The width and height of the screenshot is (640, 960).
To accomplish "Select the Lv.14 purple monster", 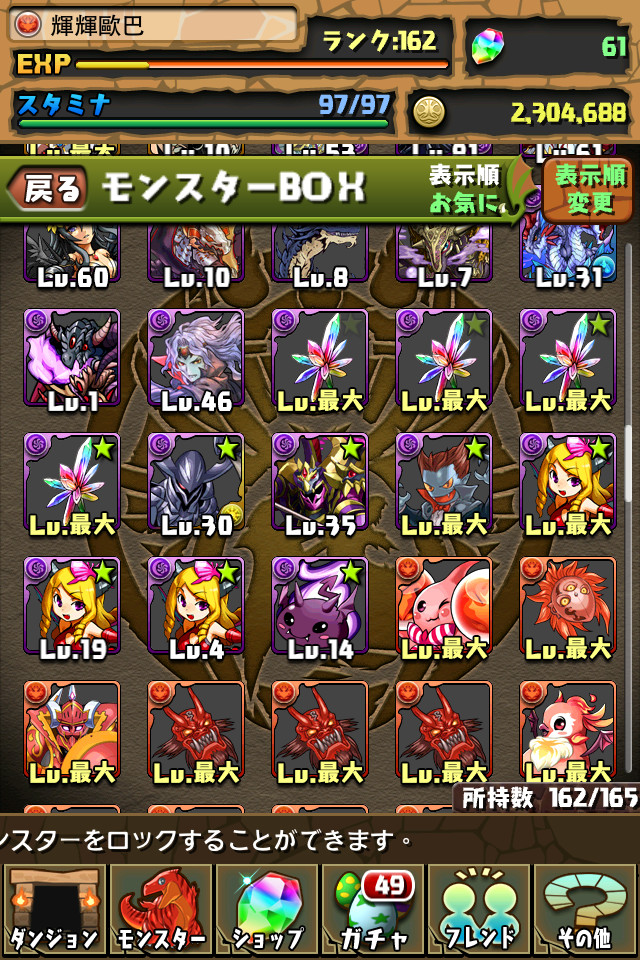I will pos(320,606).
